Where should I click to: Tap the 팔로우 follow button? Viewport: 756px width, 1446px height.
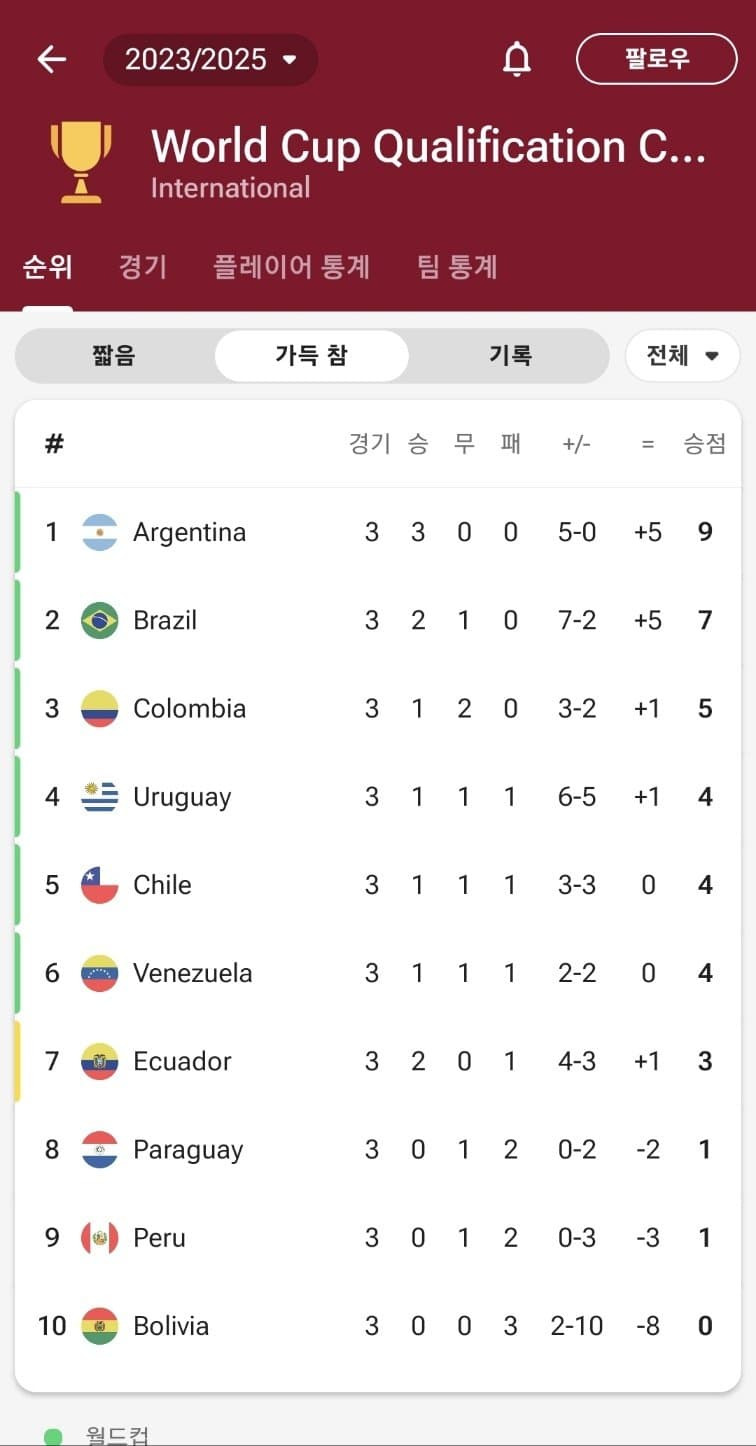[x=657, y=59]
